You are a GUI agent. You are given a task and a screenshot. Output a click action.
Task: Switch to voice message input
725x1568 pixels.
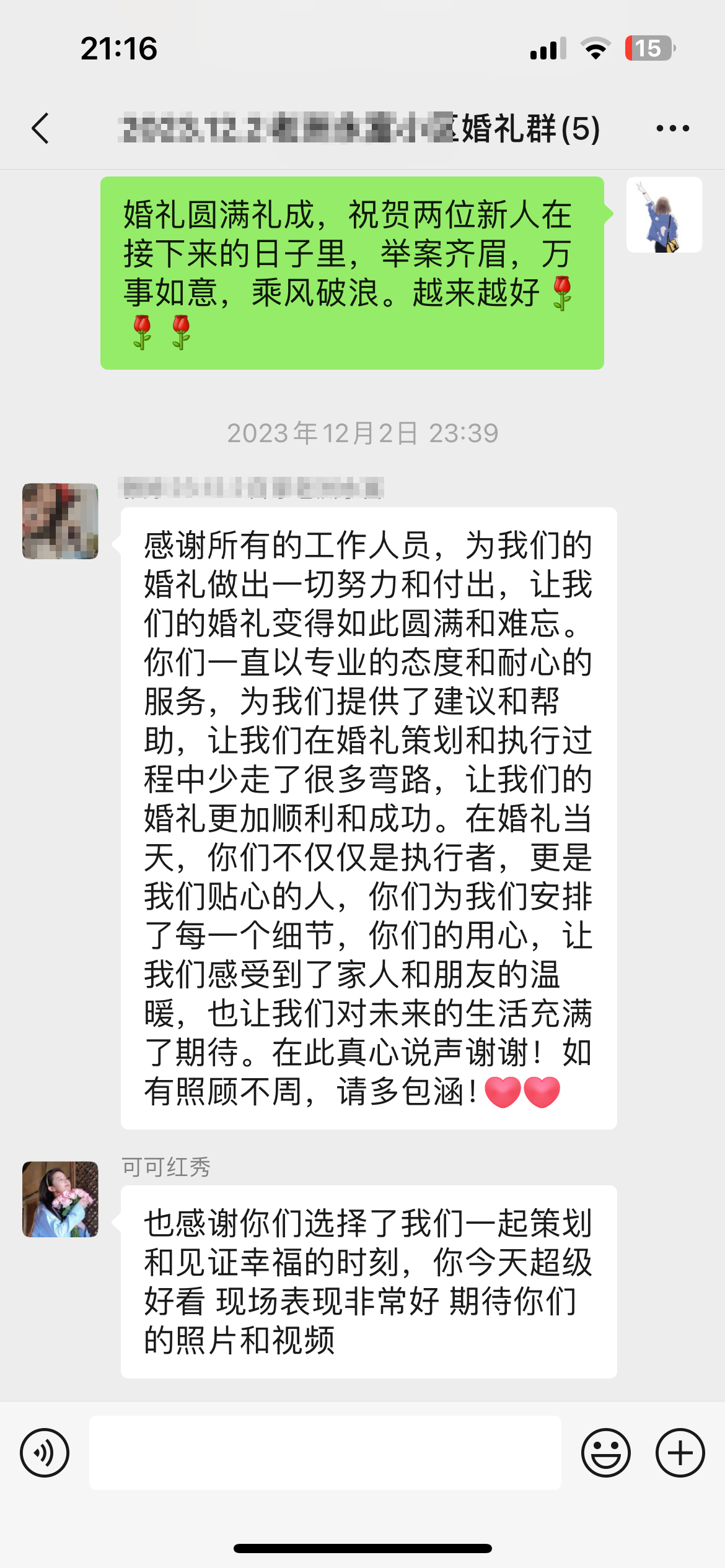point(45,1452)
